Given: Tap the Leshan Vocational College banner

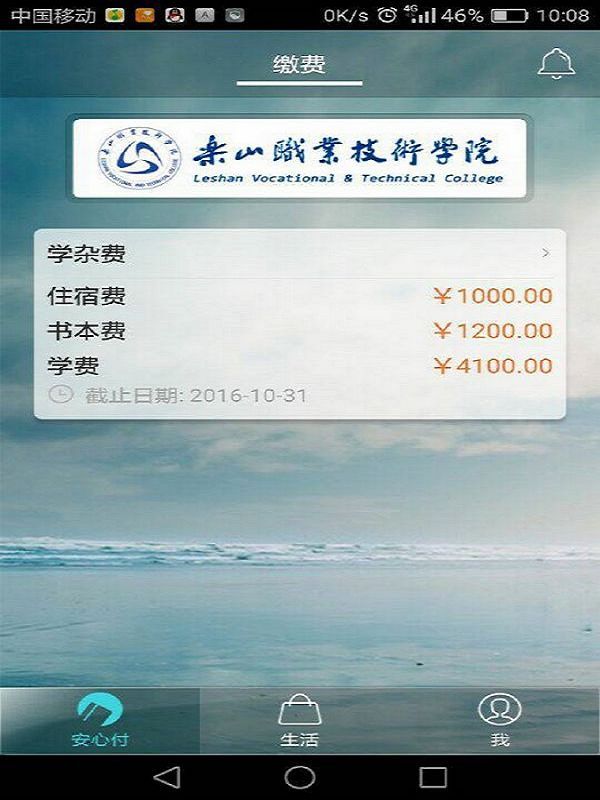Looking at the screenshot, I should pos(300,158).
